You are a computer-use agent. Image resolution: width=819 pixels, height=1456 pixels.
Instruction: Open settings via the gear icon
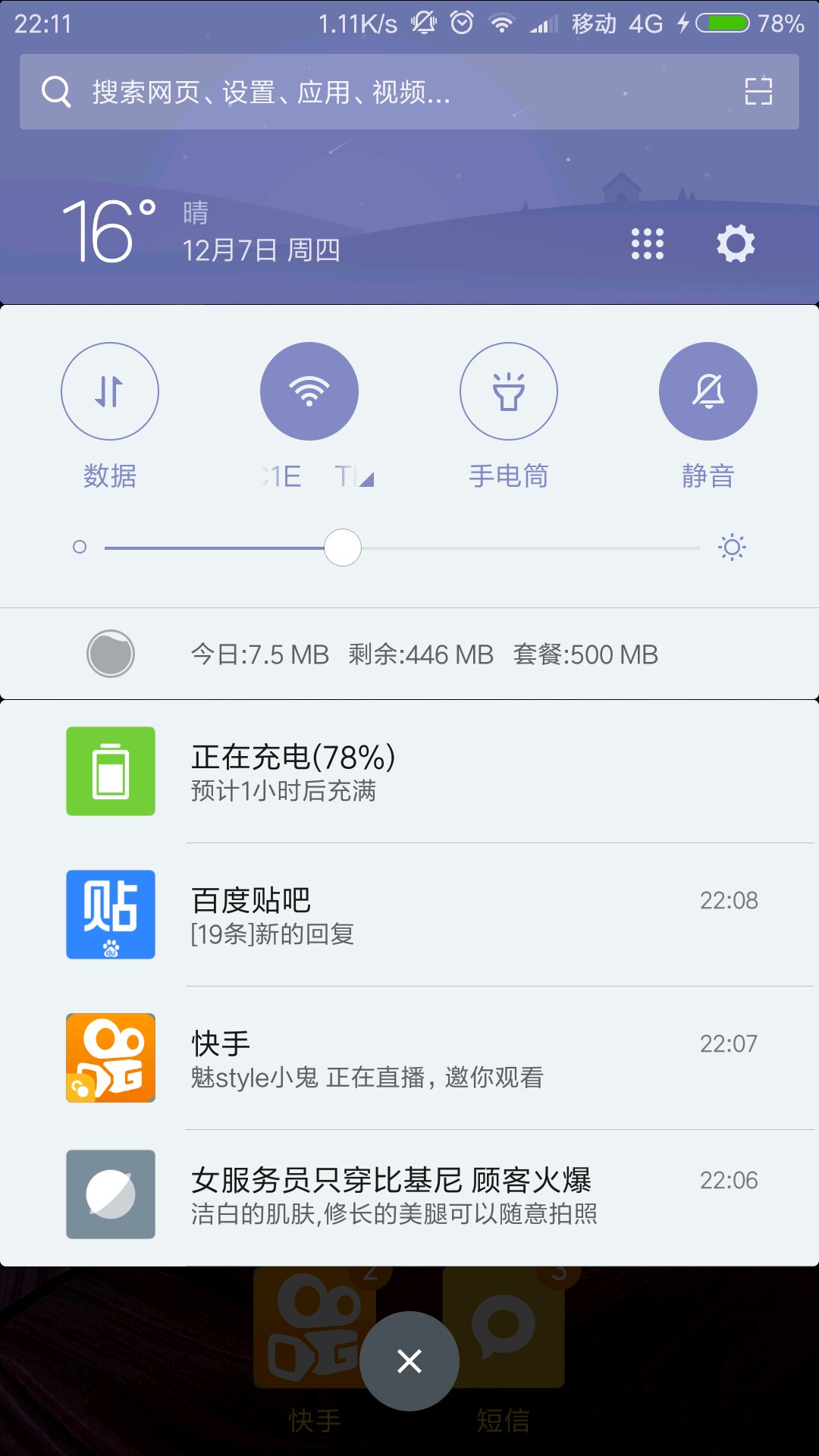(736, 244)
